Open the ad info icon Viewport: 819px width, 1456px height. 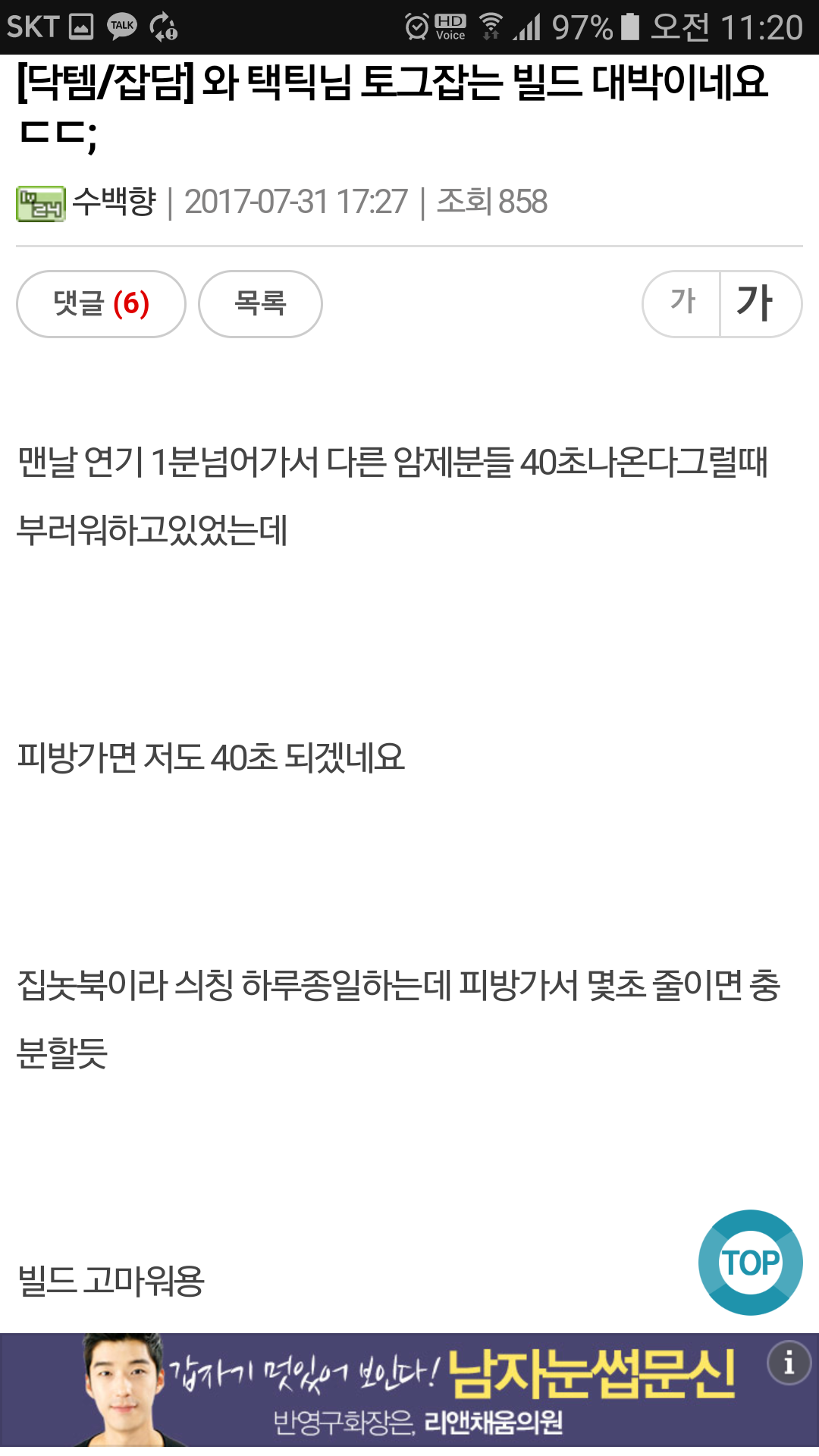pyautogui.click(x=789, y=1363)
